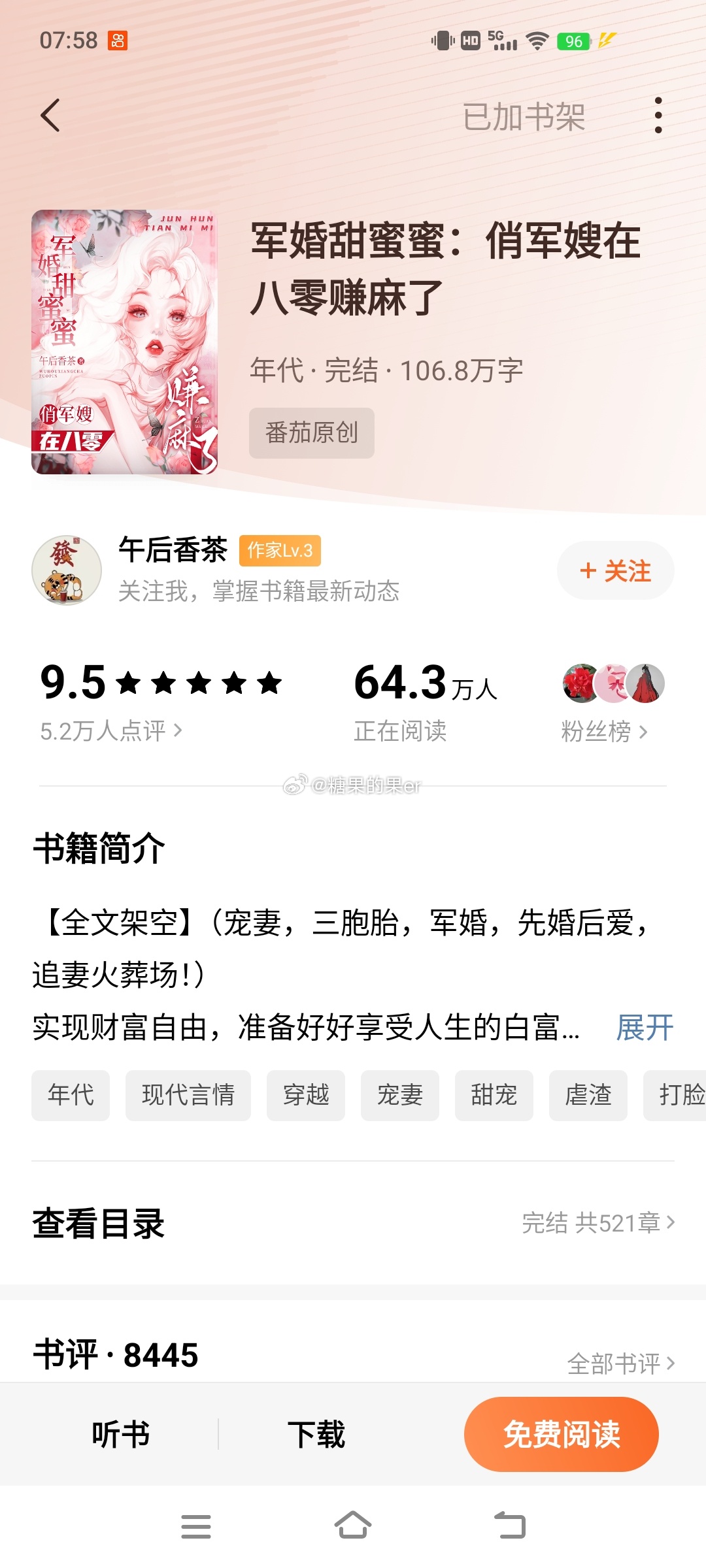Select the 年代 tag chip
The height and width of the screenshot is (1568, 706).
click(71, 1095)
